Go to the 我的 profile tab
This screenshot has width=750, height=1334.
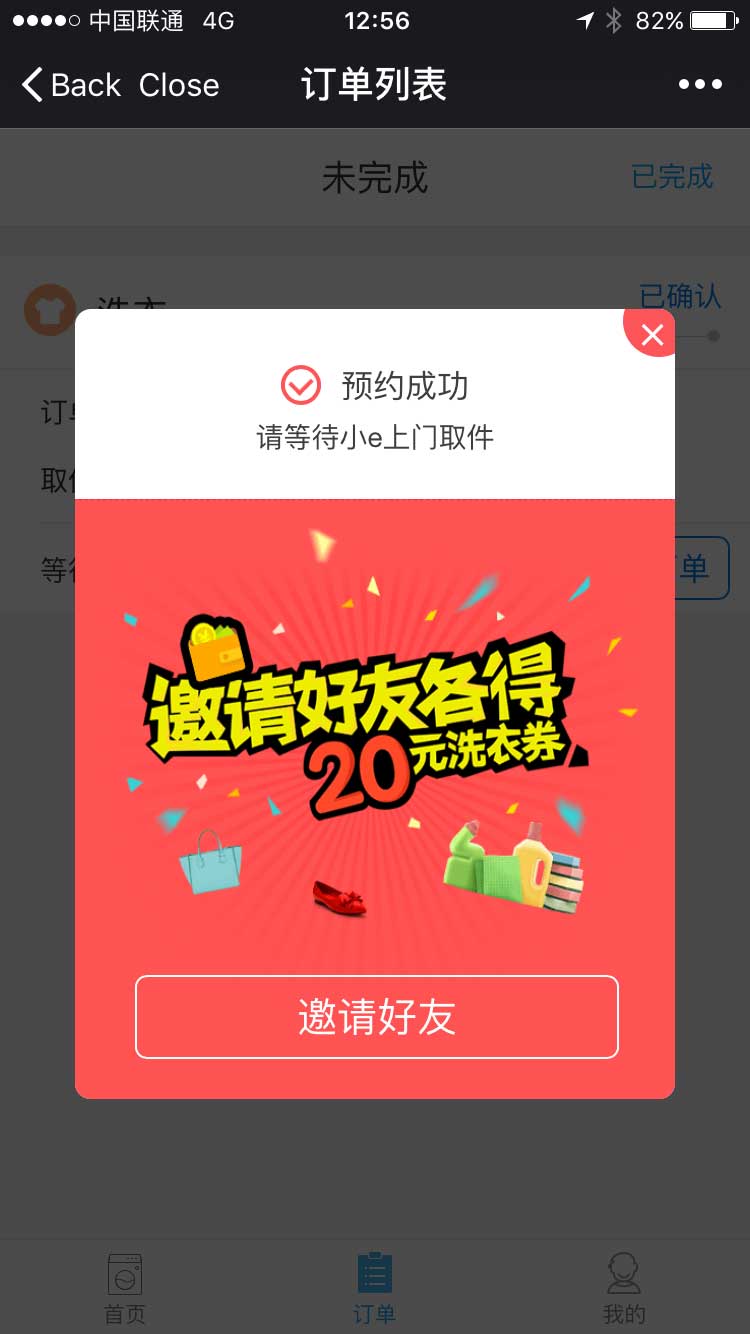pyautogui.click(x=624, y=1288)
